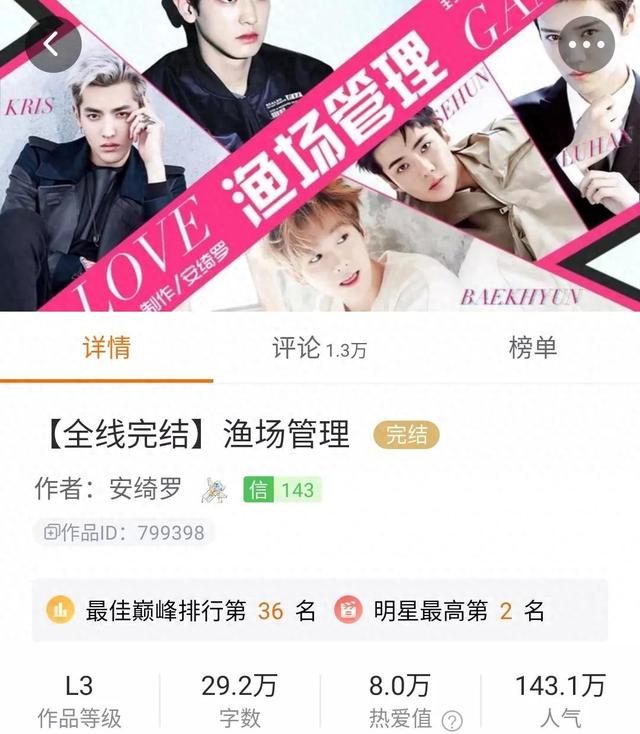Switch to the 榜单 tab
The width and height of the screenshot is (640, 734).
point(533,348)
